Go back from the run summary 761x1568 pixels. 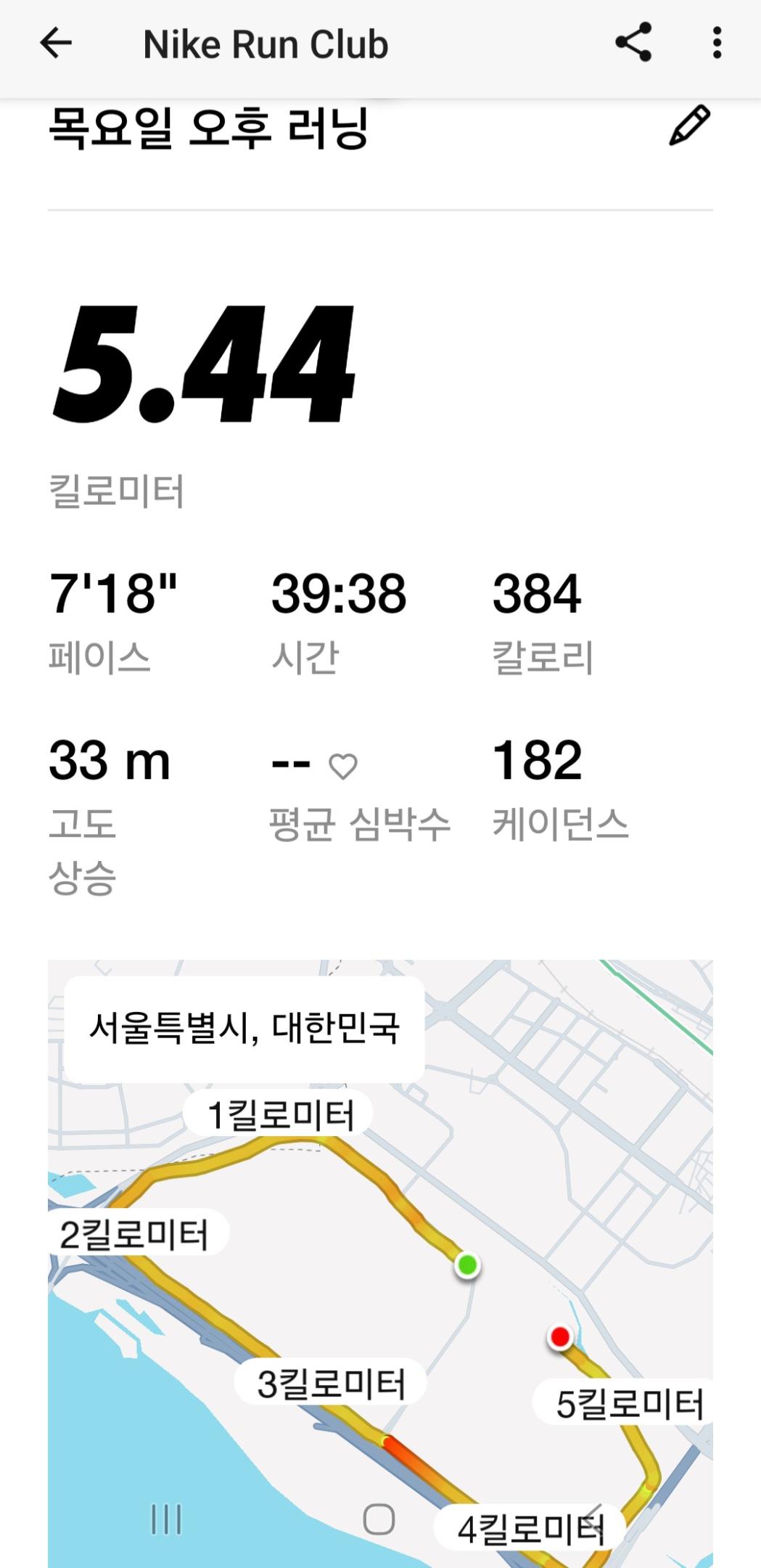(x=56, y=44)
